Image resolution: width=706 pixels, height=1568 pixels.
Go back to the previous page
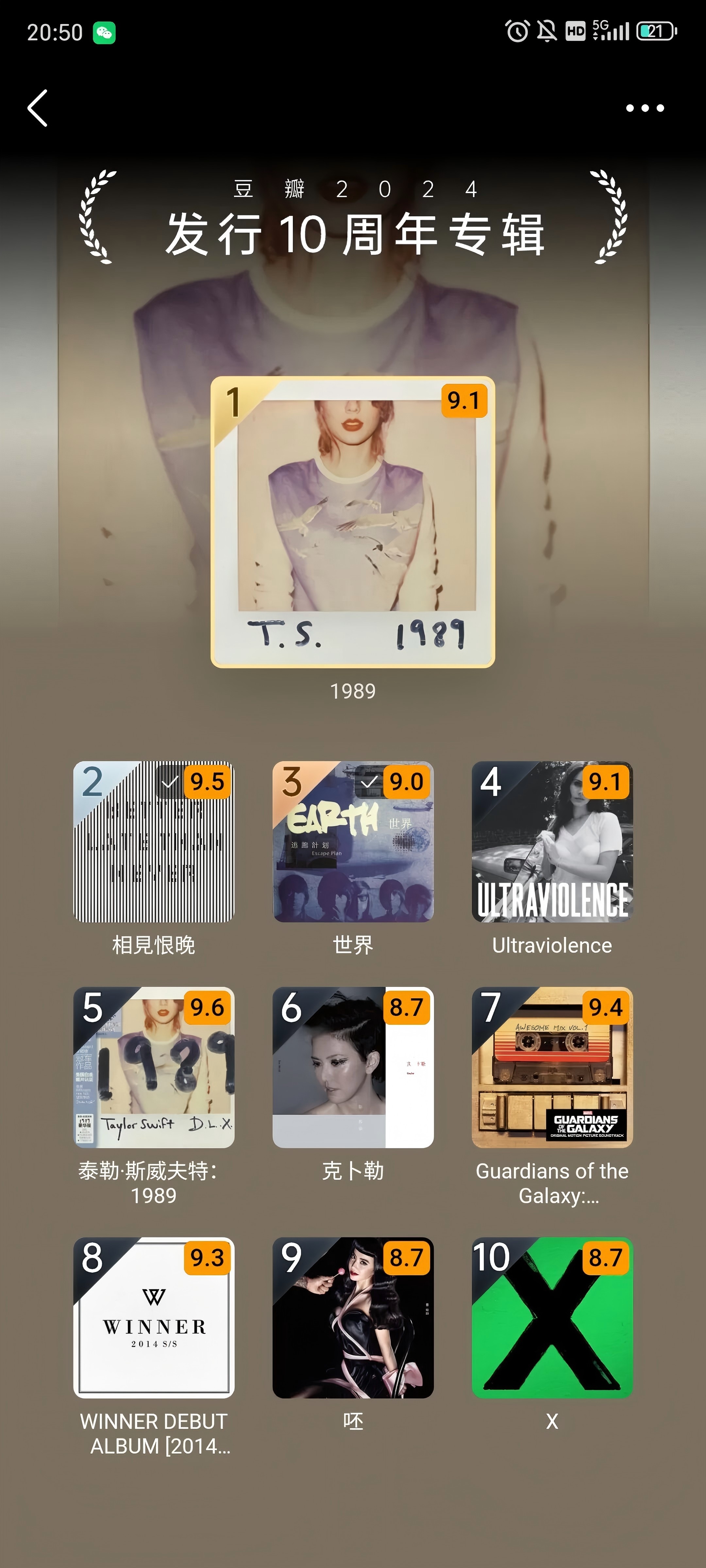pos(38,108)
